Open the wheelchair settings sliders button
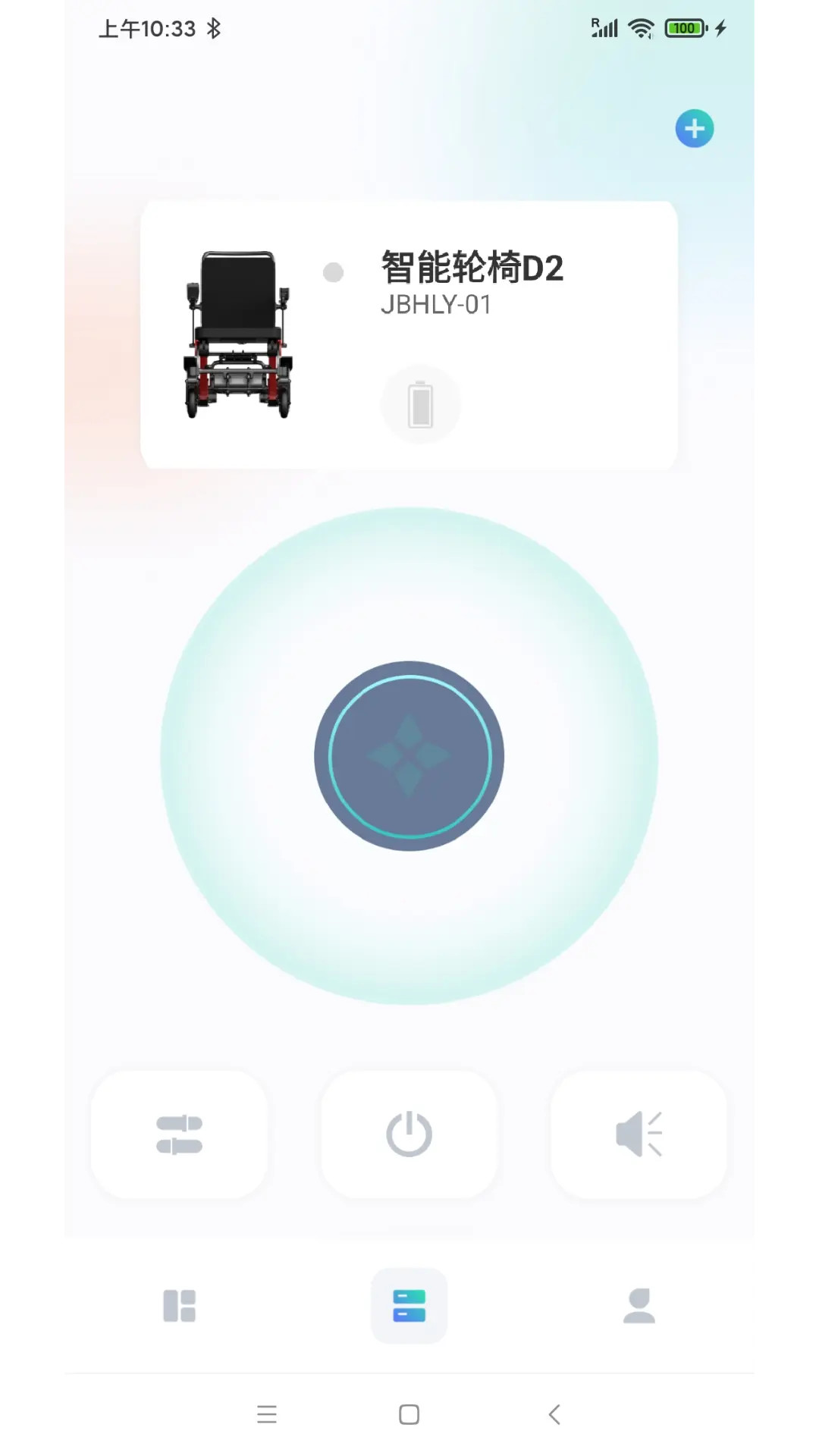The height and width of the screenshot is (1456, 819). click(x=179, y=1134)
